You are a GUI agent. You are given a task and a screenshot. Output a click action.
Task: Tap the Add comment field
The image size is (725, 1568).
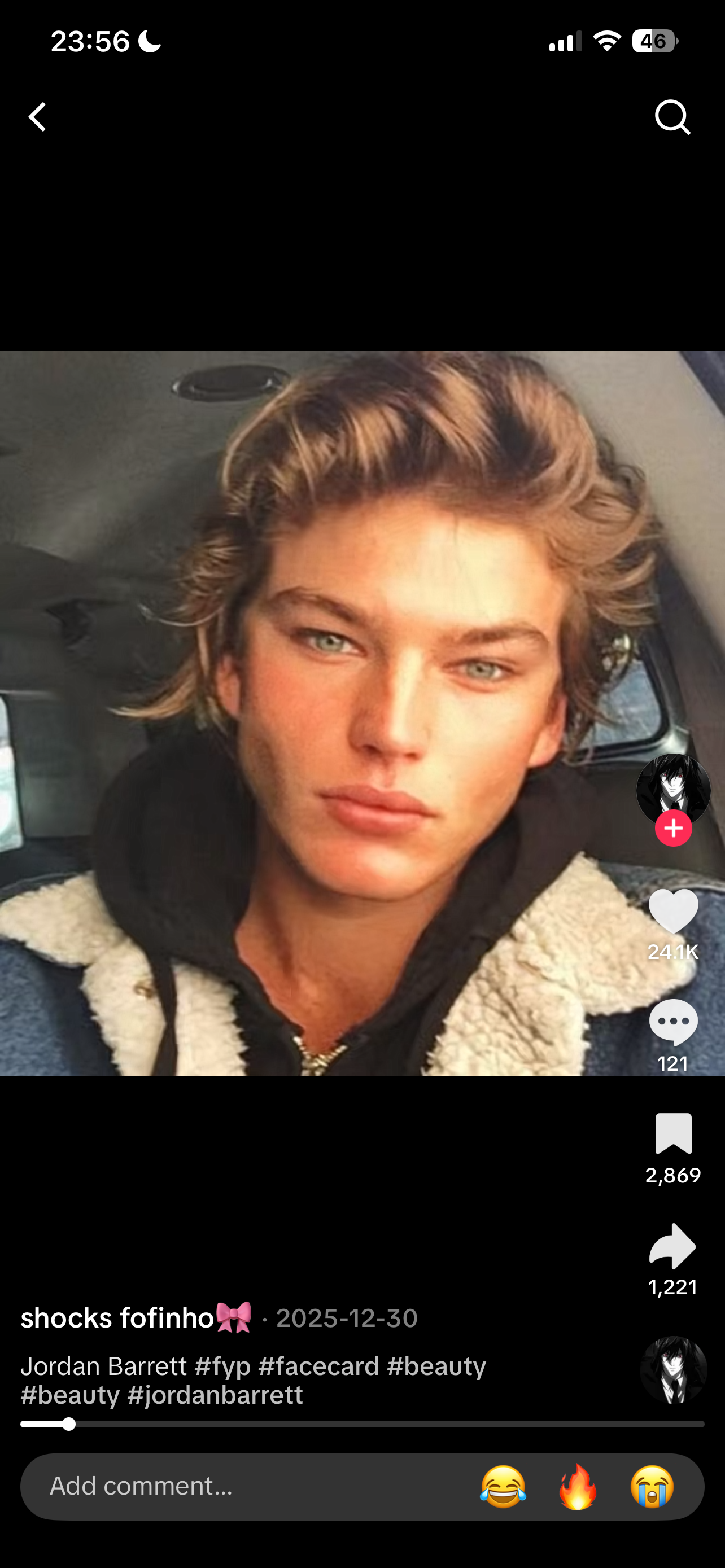coord(243,1486)
